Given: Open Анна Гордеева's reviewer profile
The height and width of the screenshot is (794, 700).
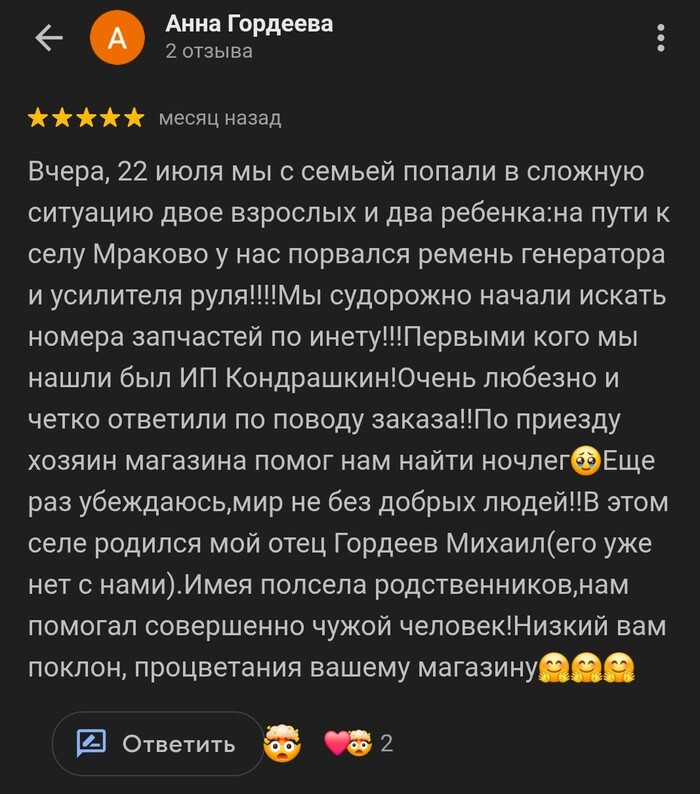Looking at the screenshot, I should pyautogui.click(x=249, y=24).
